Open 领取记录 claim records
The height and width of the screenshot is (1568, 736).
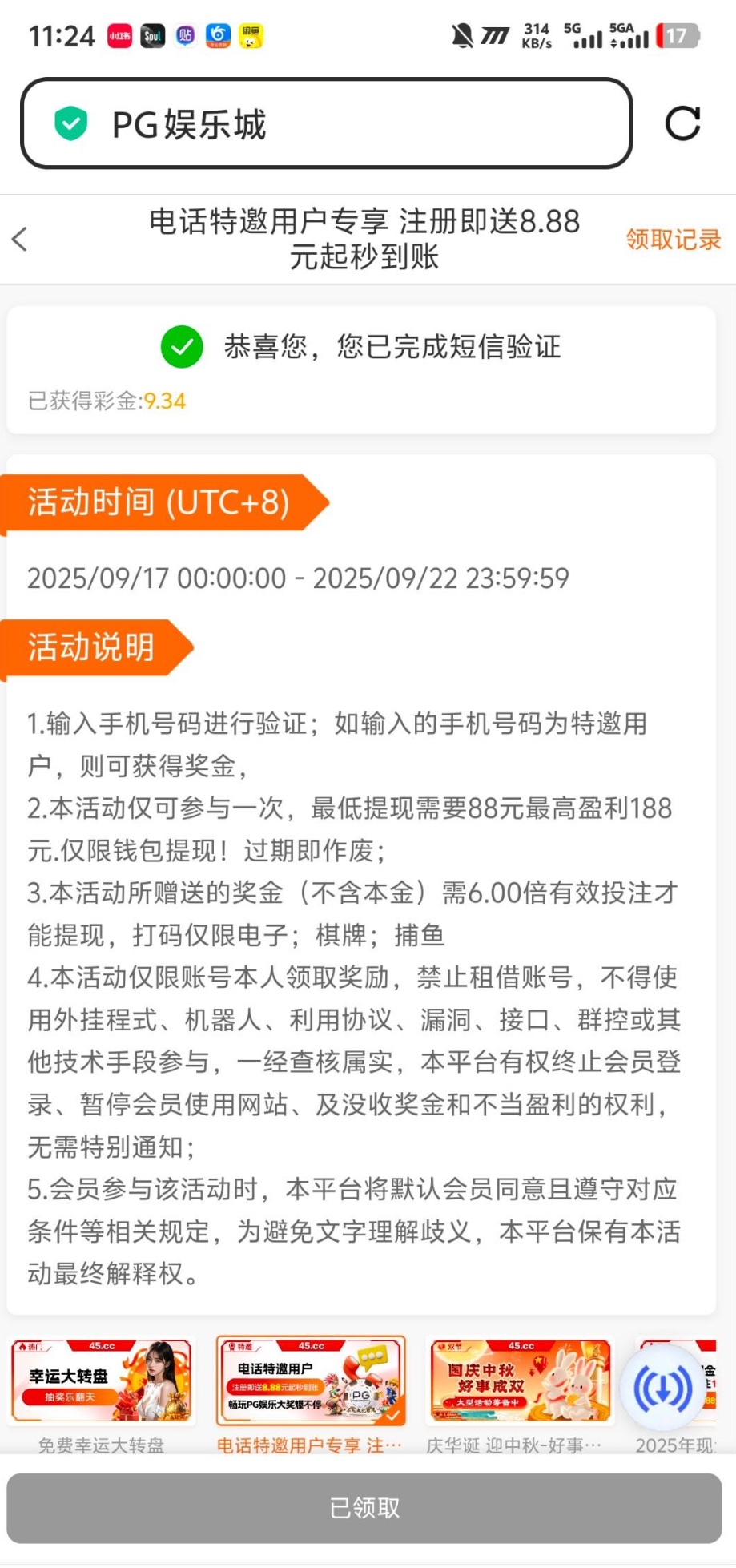pos(673,239)
